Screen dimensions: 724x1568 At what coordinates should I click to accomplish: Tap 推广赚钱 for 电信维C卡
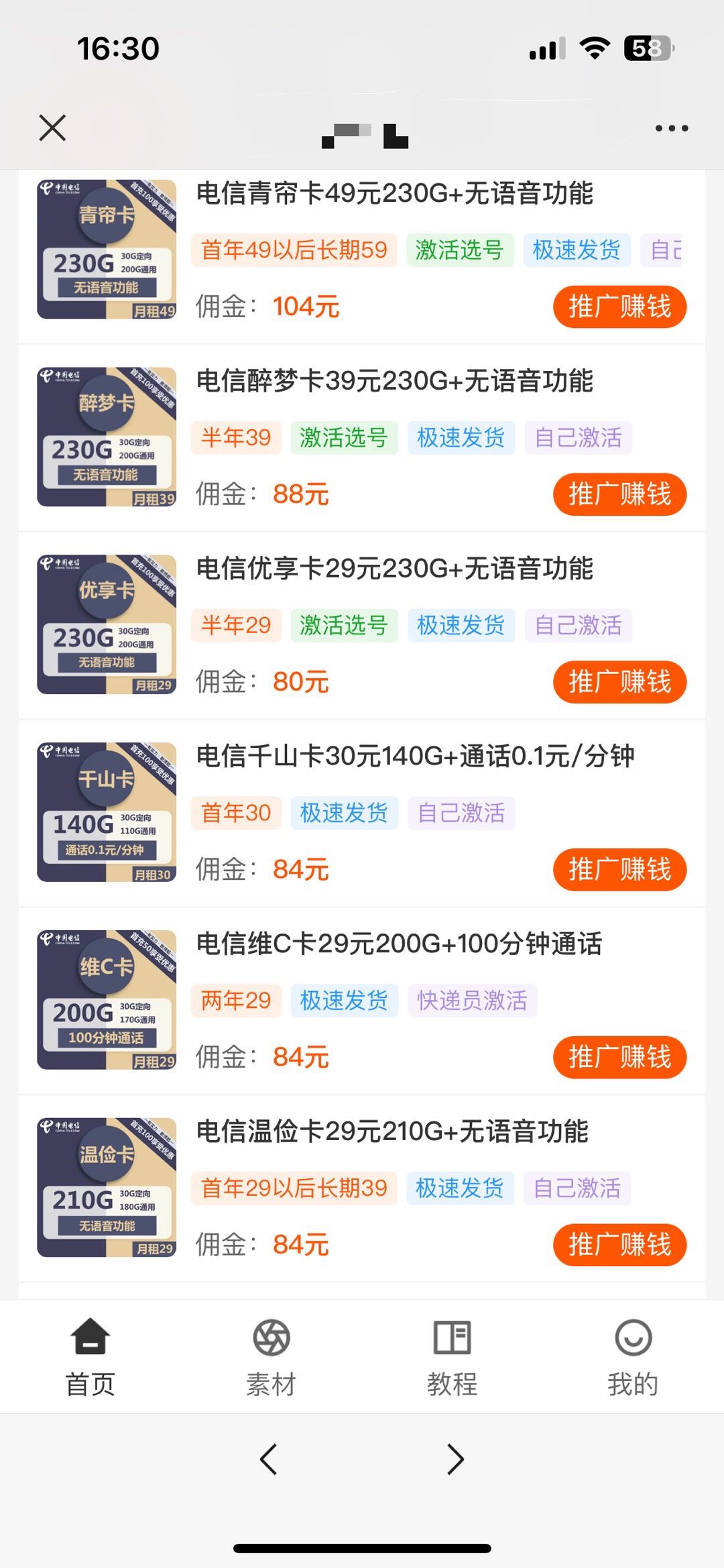[619, 1058]
